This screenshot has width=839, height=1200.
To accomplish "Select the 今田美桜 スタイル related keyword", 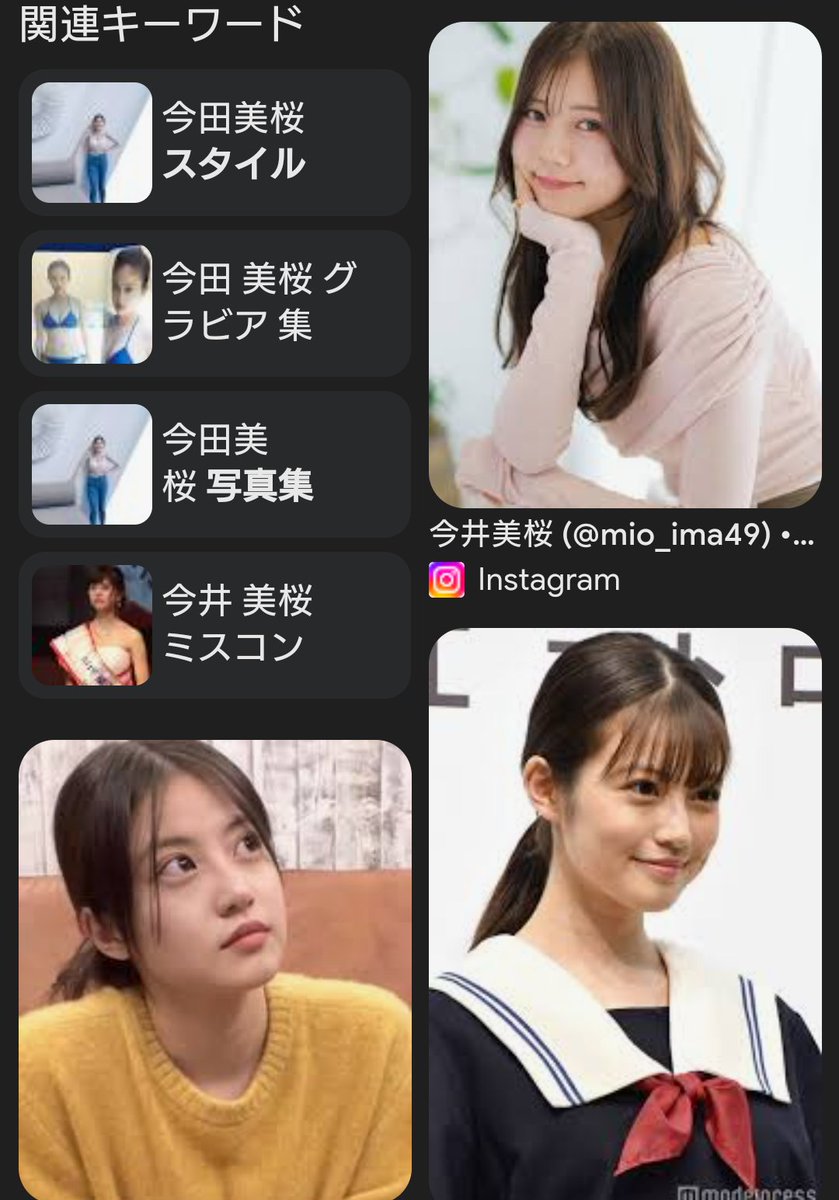I will pos(214,143).
